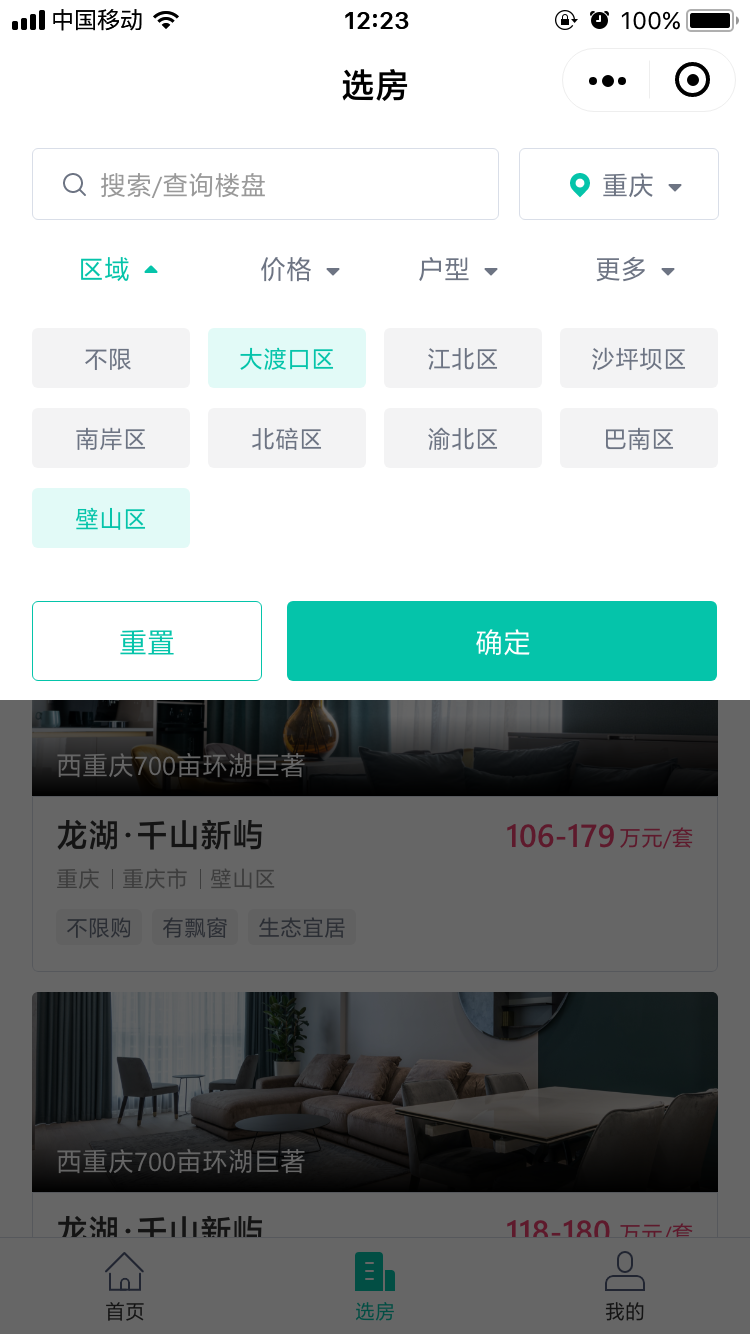Select the 江北区 chip

click(x=463, y=358)
